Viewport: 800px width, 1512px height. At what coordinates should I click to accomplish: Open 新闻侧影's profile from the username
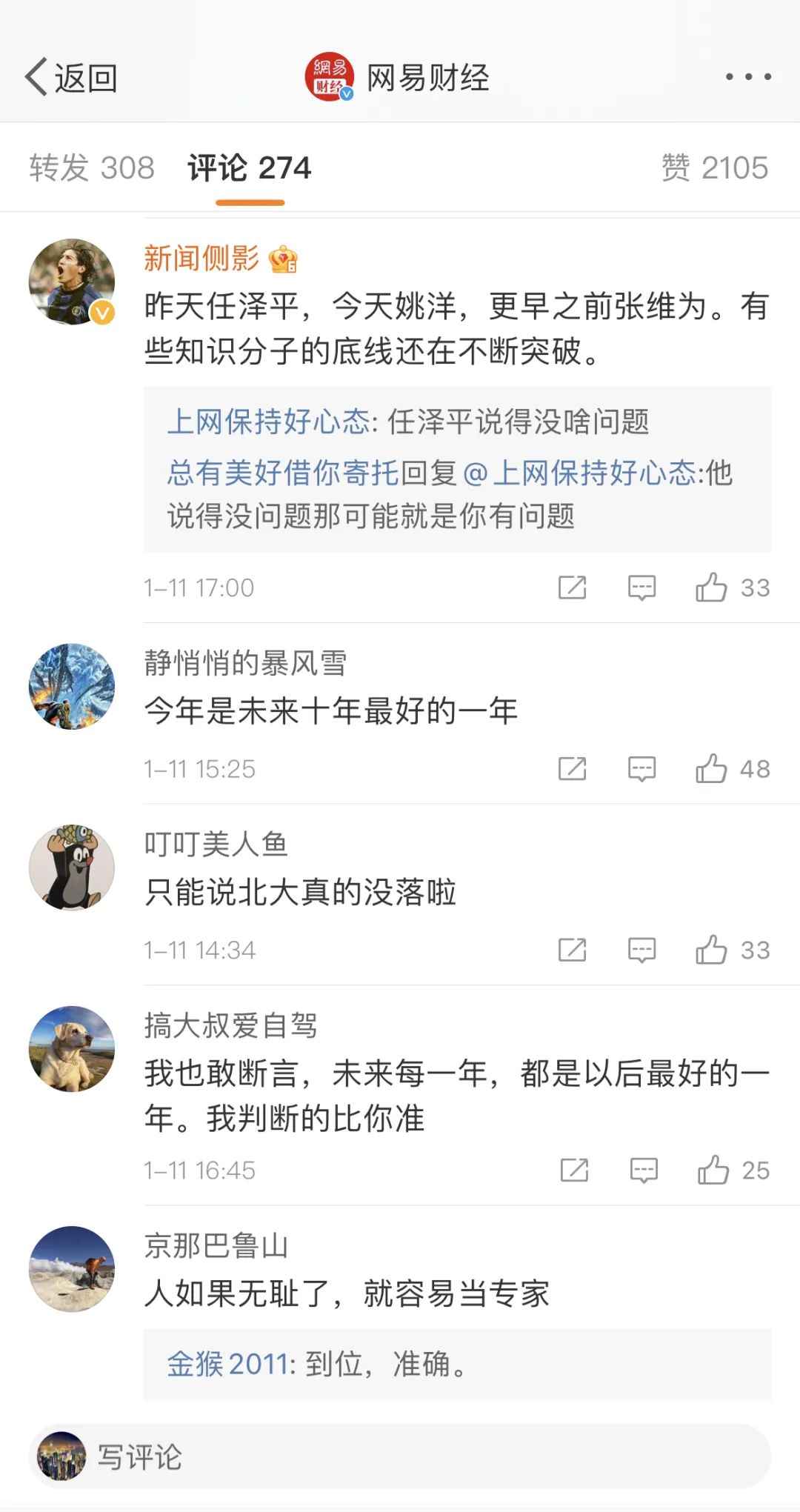pos(201,259)
